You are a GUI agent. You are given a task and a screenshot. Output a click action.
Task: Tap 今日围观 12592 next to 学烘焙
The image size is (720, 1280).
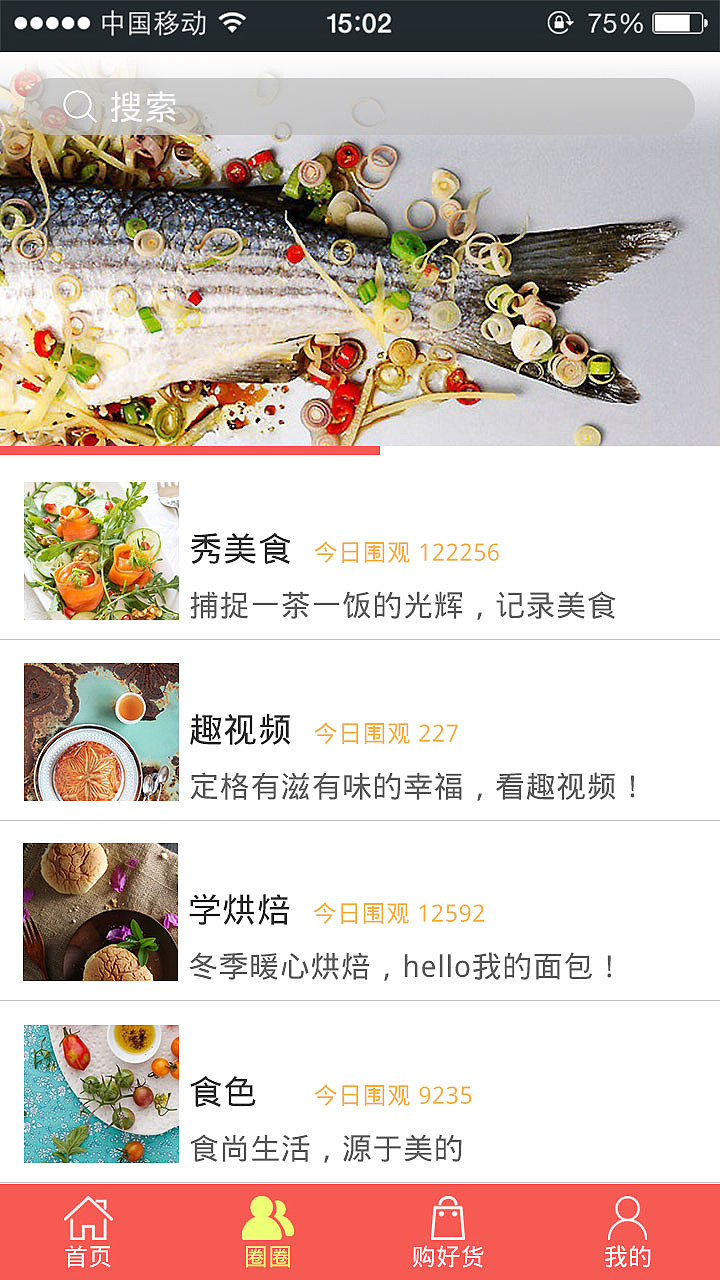coord(400,912)
